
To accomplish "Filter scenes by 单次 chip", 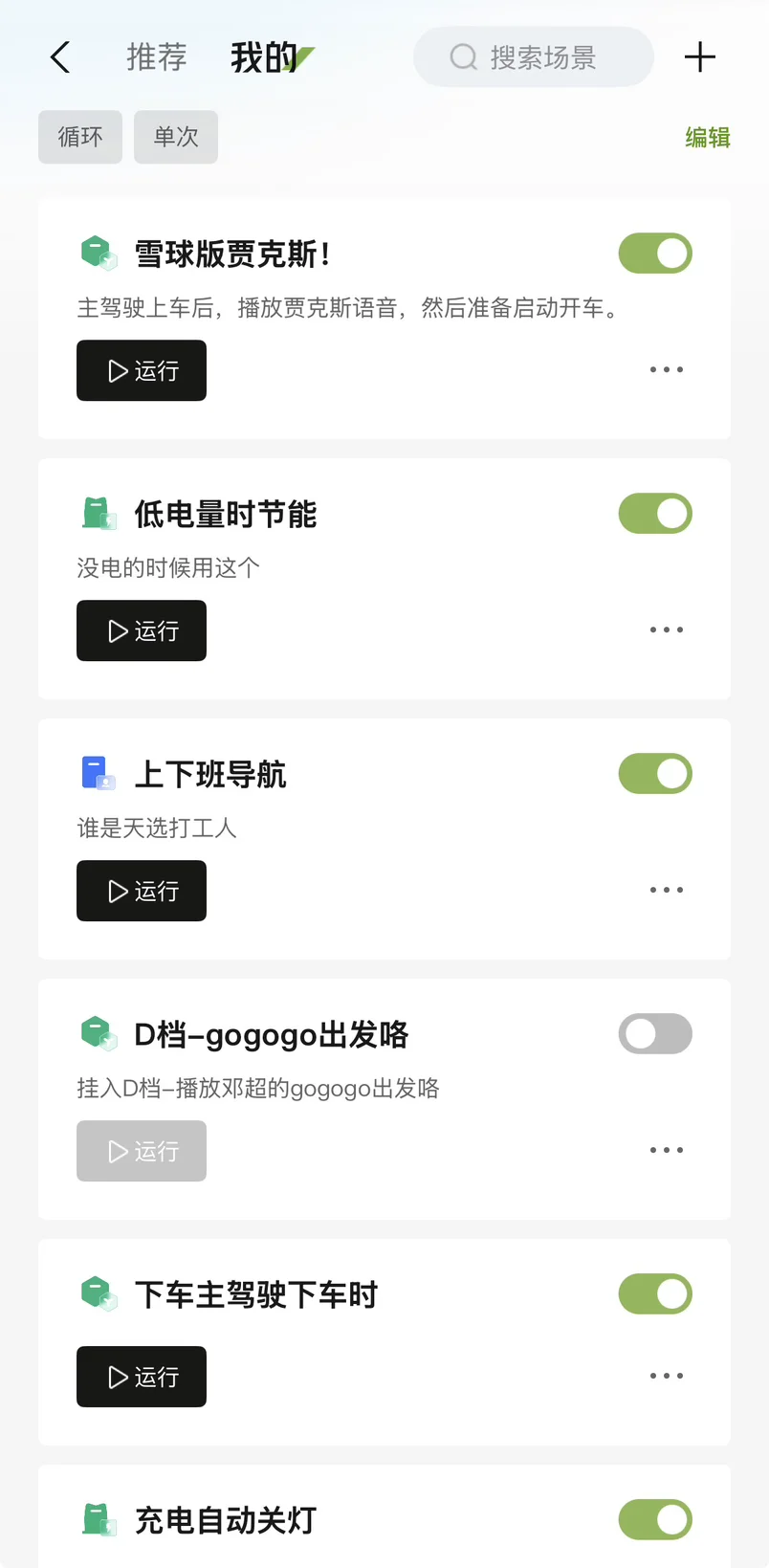I will (176, 137).
